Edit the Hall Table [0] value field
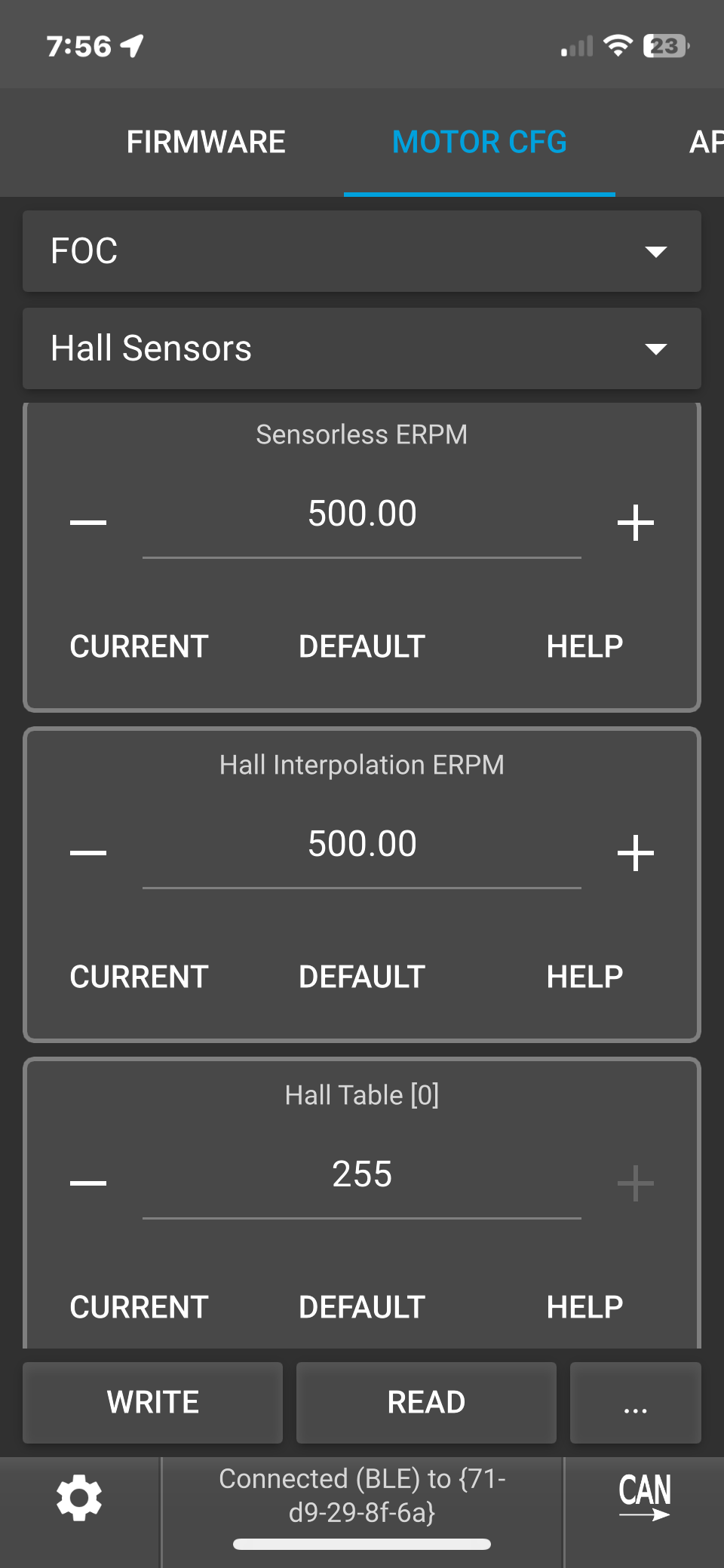 click(362, 1181)
